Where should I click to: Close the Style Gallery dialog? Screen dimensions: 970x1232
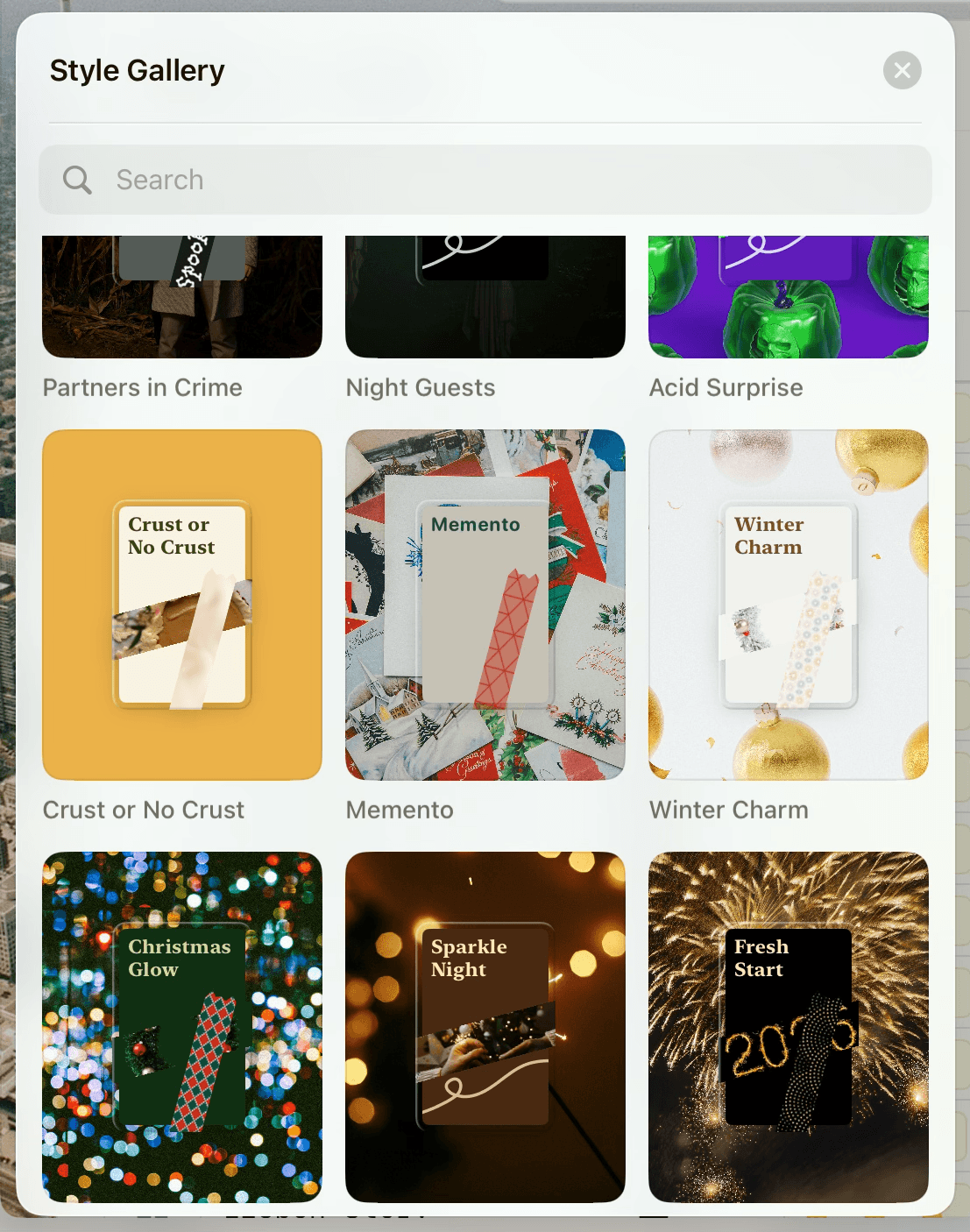tap(902, 70)
